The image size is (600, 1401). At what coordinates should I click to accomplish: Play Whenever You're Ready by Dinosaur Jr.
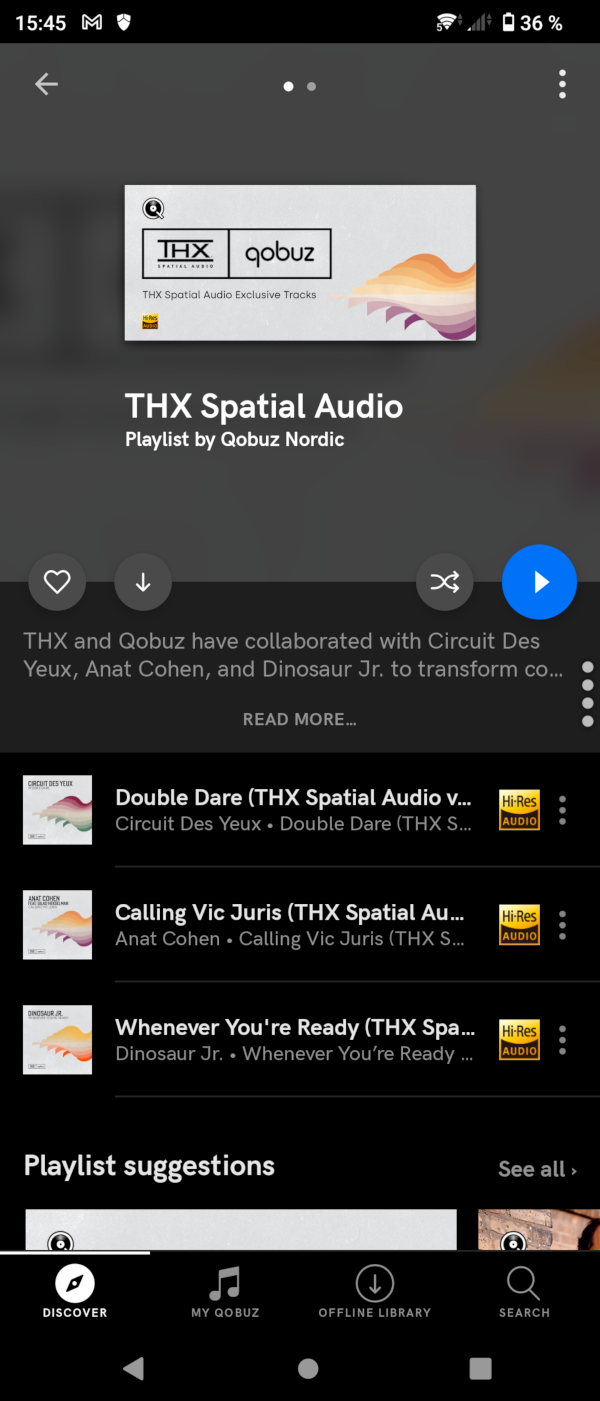pyautogui.click(x=292, y=1039)
